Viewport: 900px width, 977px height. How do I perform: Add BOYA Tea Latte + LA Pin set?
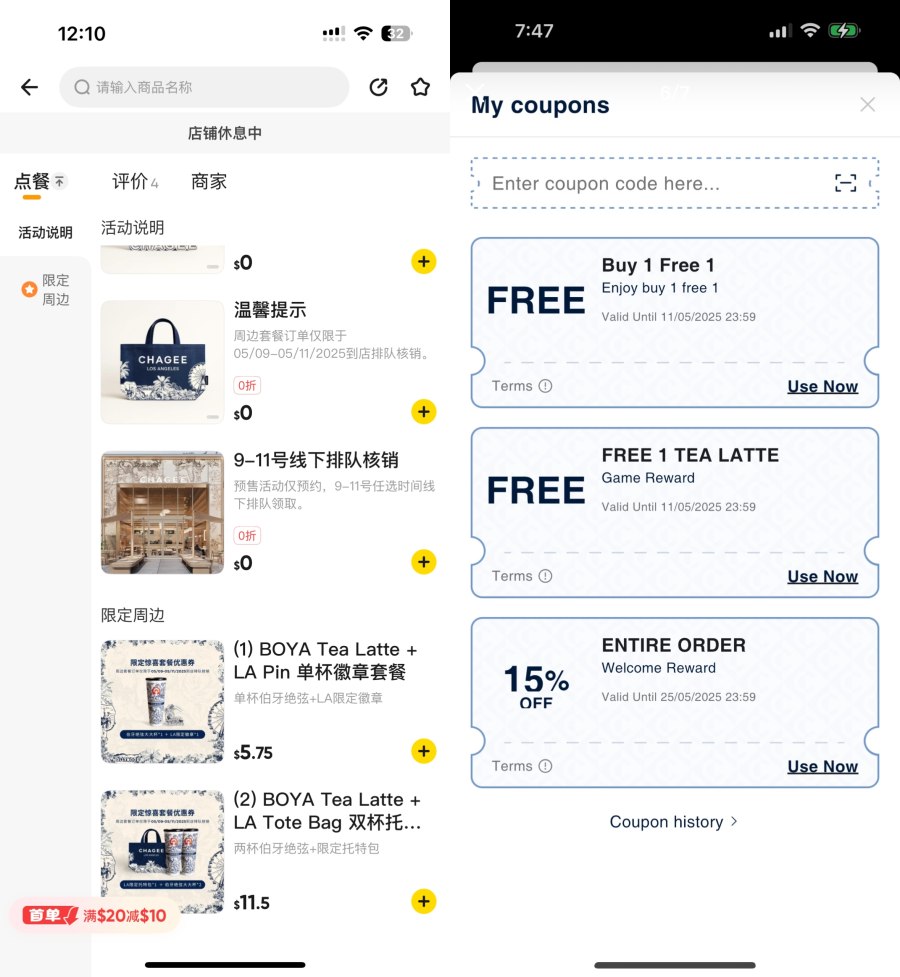(423, 751)
